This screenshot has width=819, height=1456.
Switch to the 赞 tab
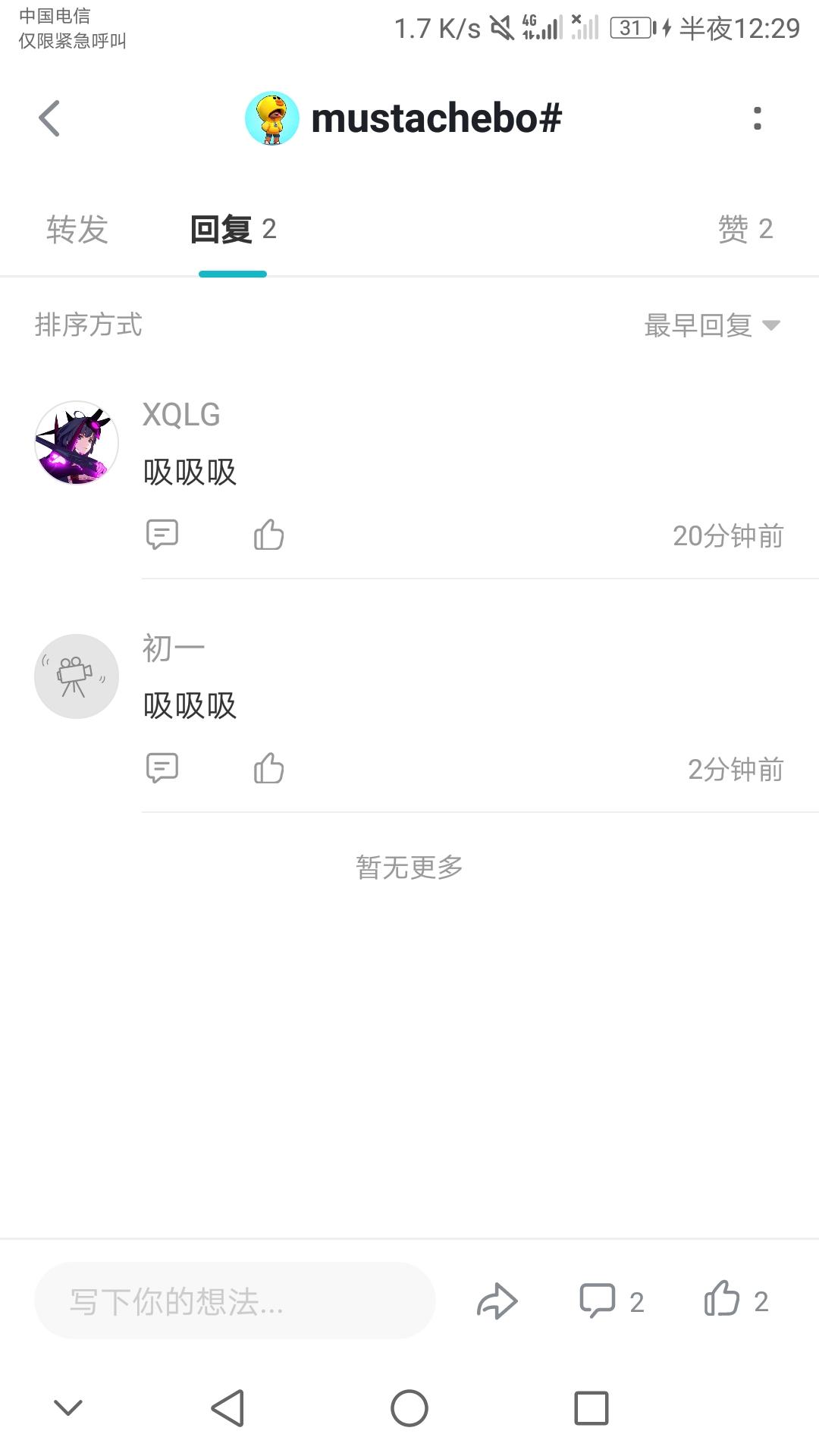pos(745,229)
